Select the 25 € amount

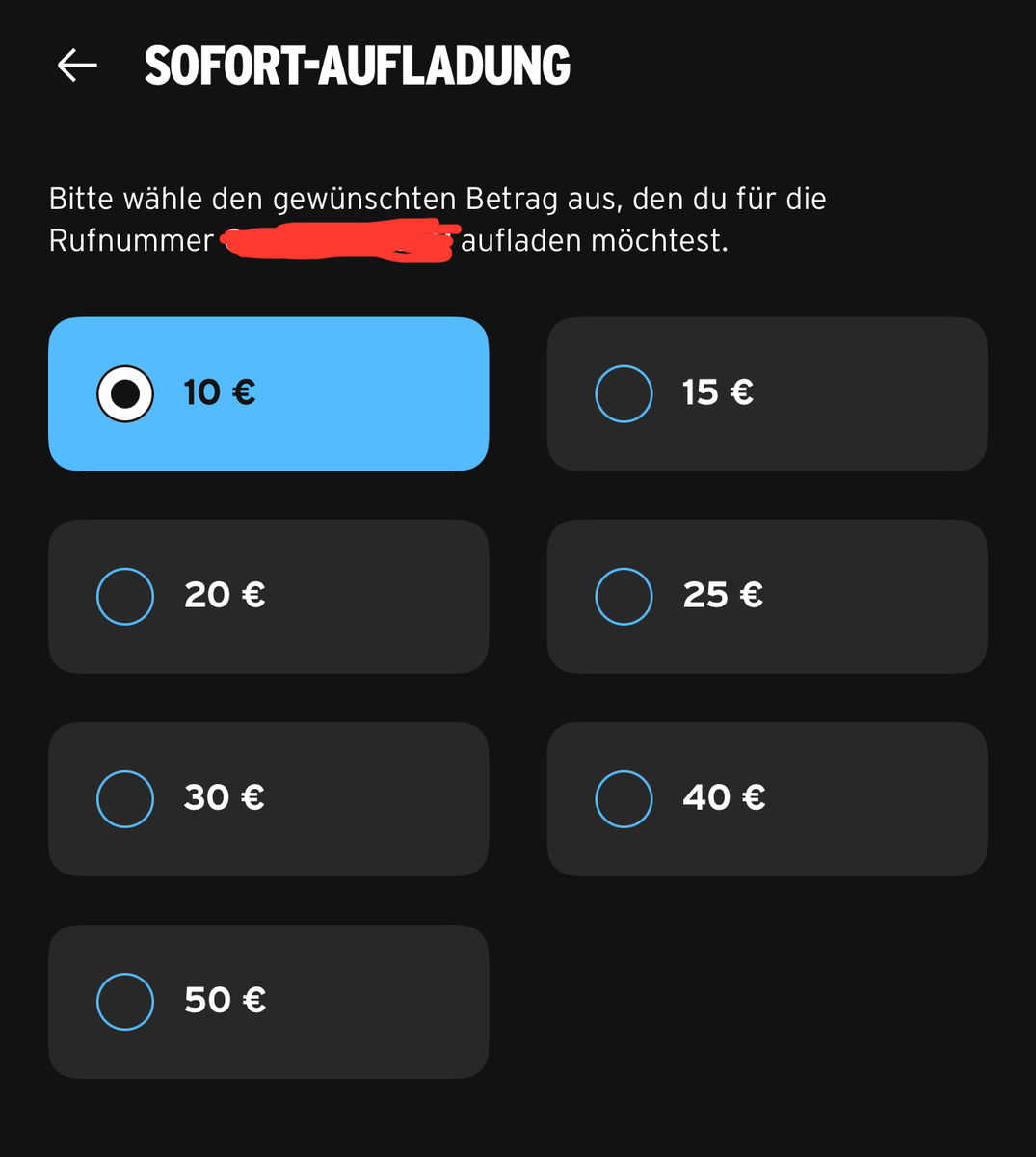[766, 596]
